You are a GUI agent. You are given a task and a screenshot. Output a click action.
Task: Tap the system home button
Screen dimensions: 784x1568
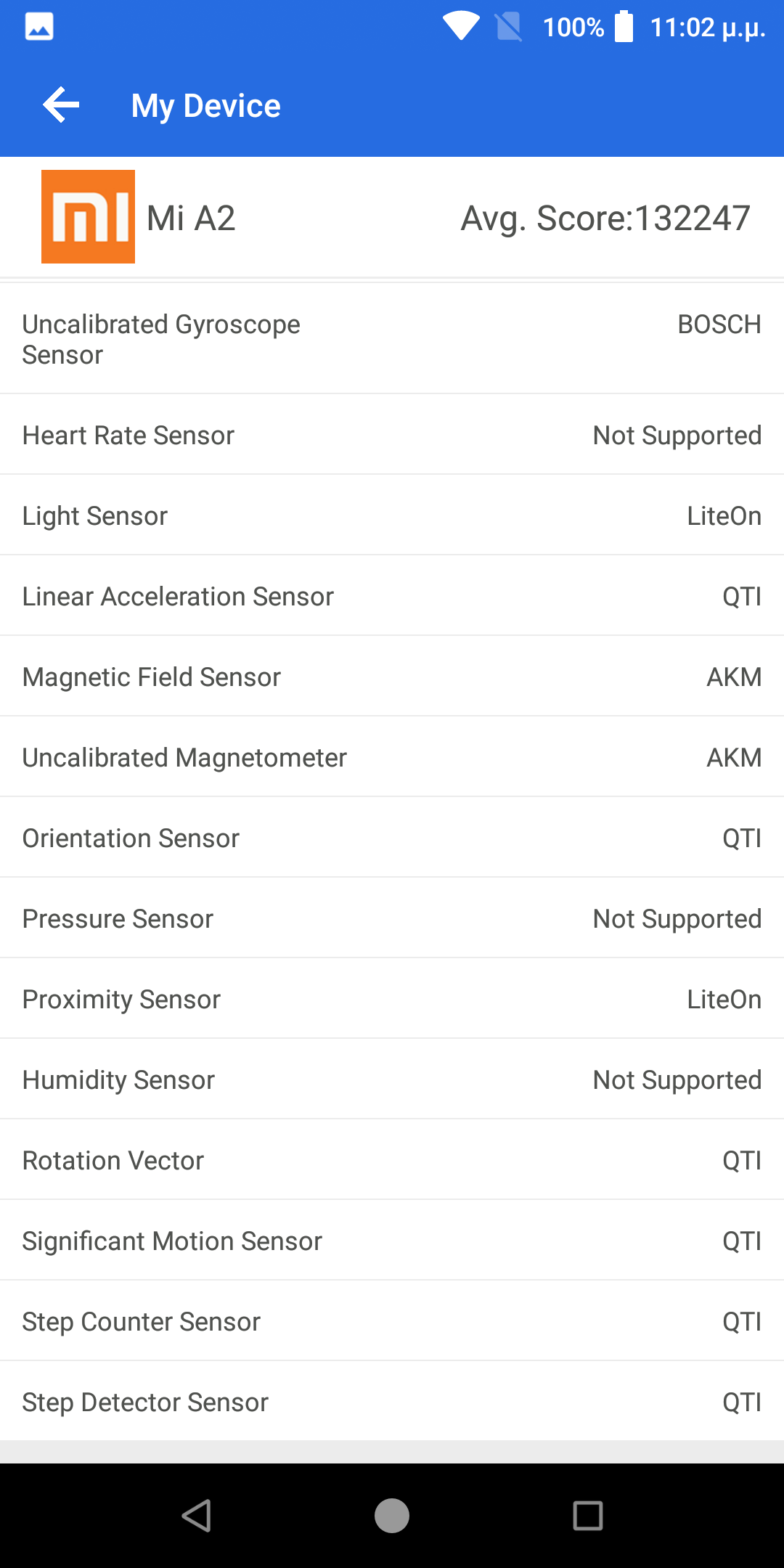[x=392, y=1516]
